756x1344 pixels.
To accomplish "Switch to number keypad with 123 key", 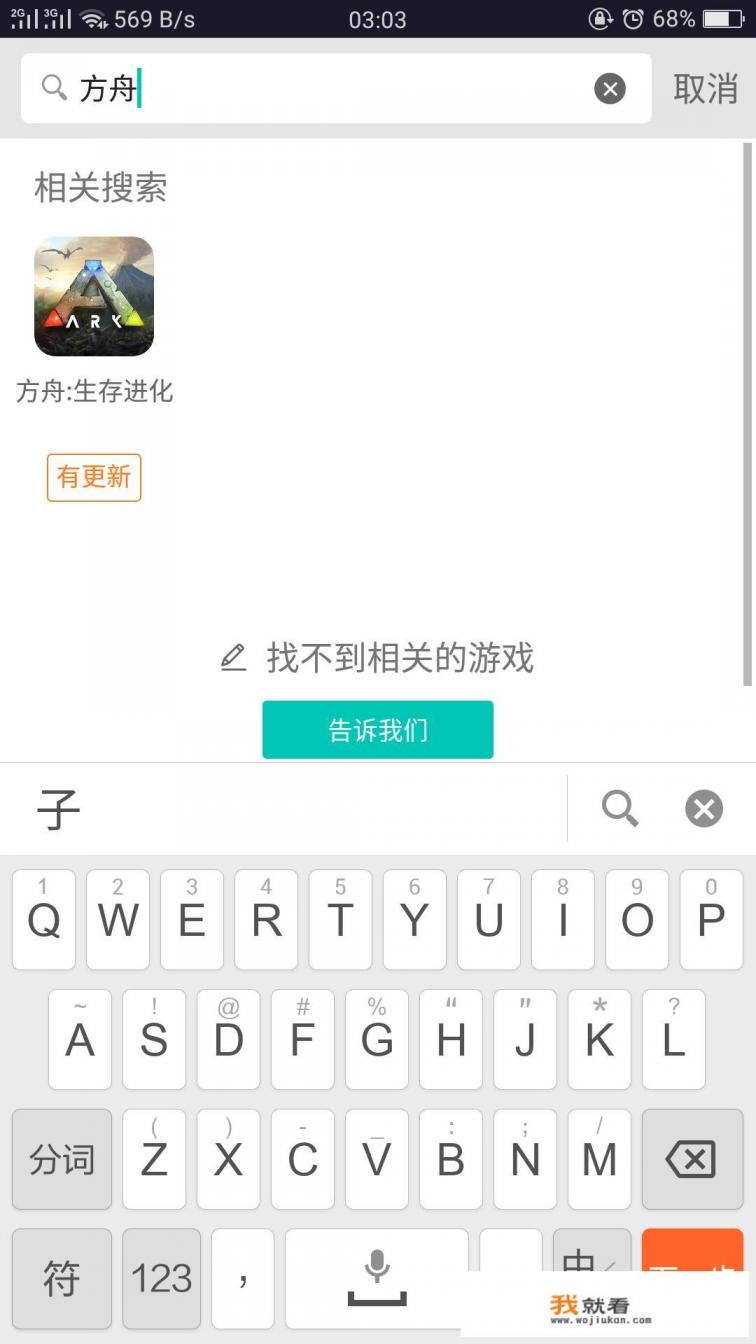I will [x=161, y=1279].
